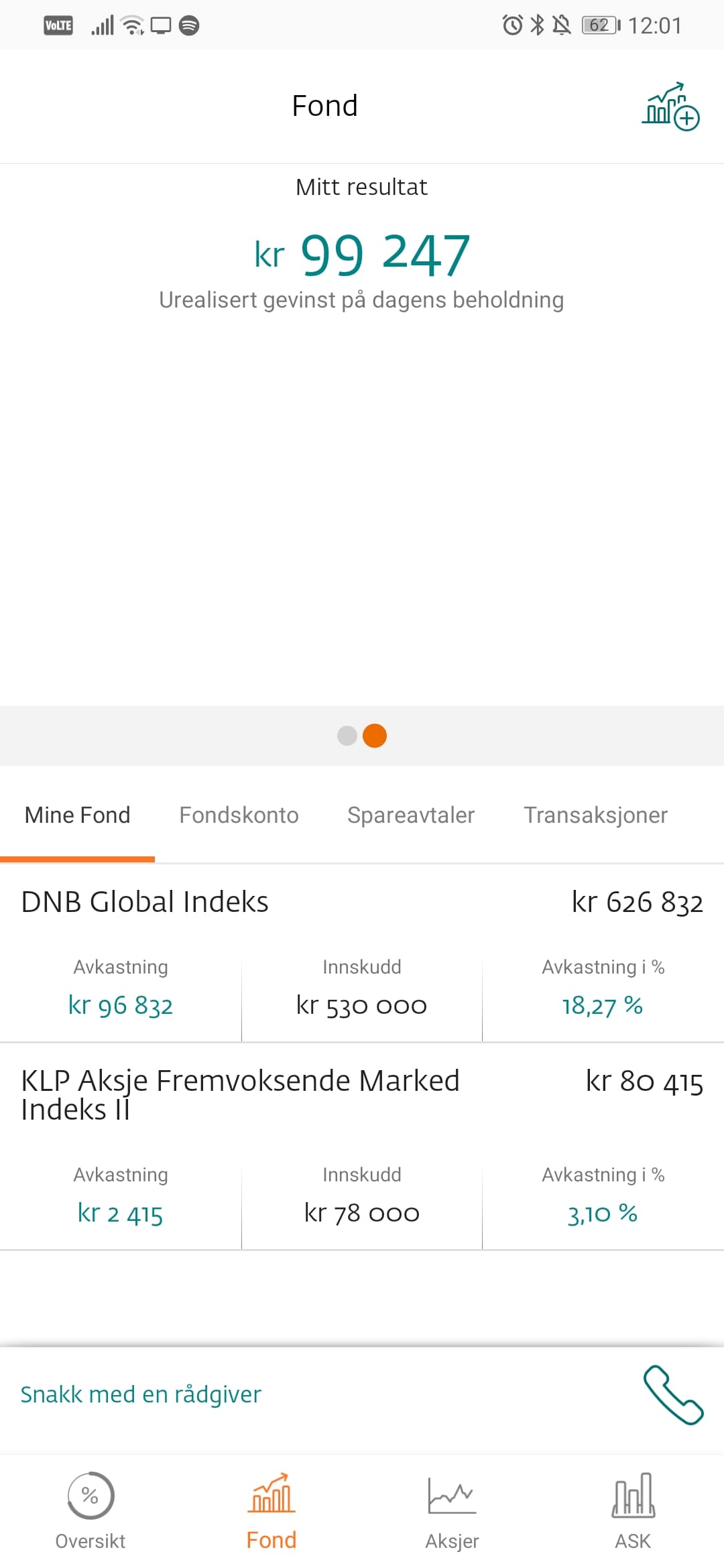Switch to the Fondskonto tab
Screen dimensions: 724x1568
coord(239,815)
